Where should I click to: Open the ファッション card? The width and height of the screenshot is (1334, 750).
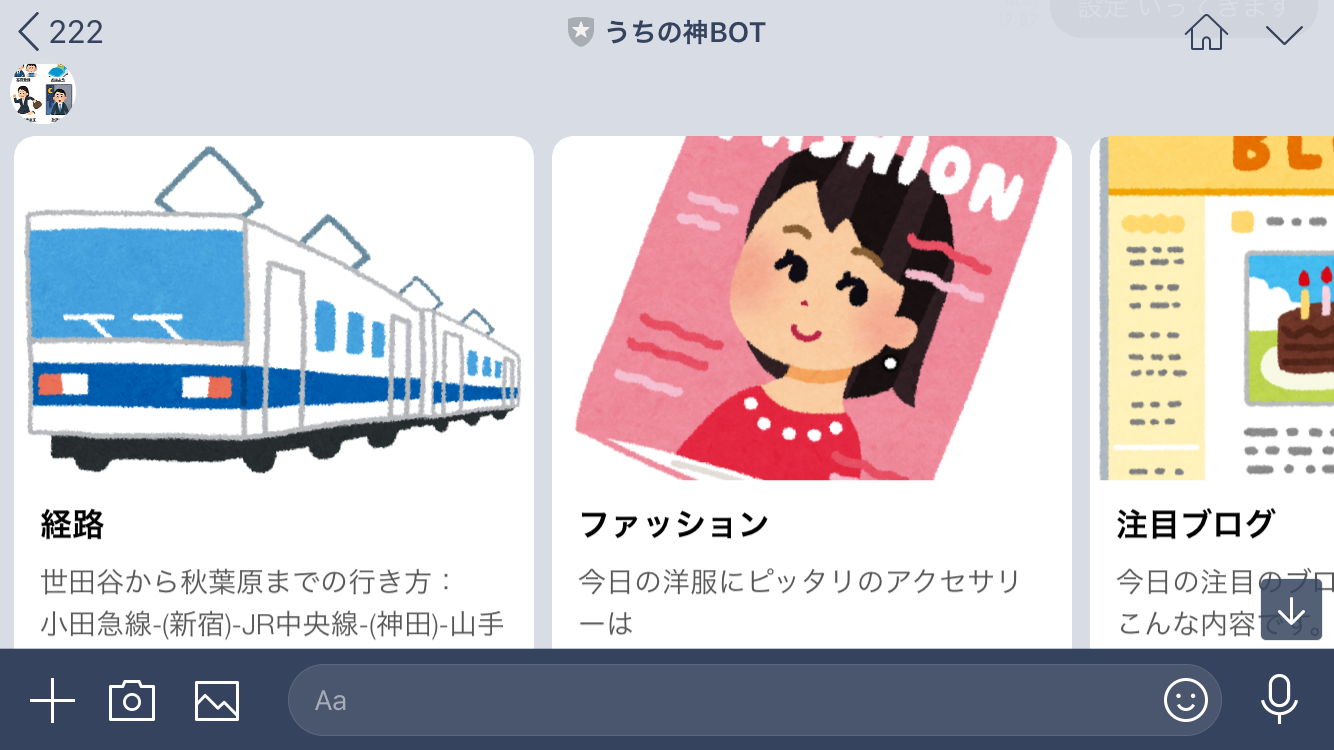(811, 390)
